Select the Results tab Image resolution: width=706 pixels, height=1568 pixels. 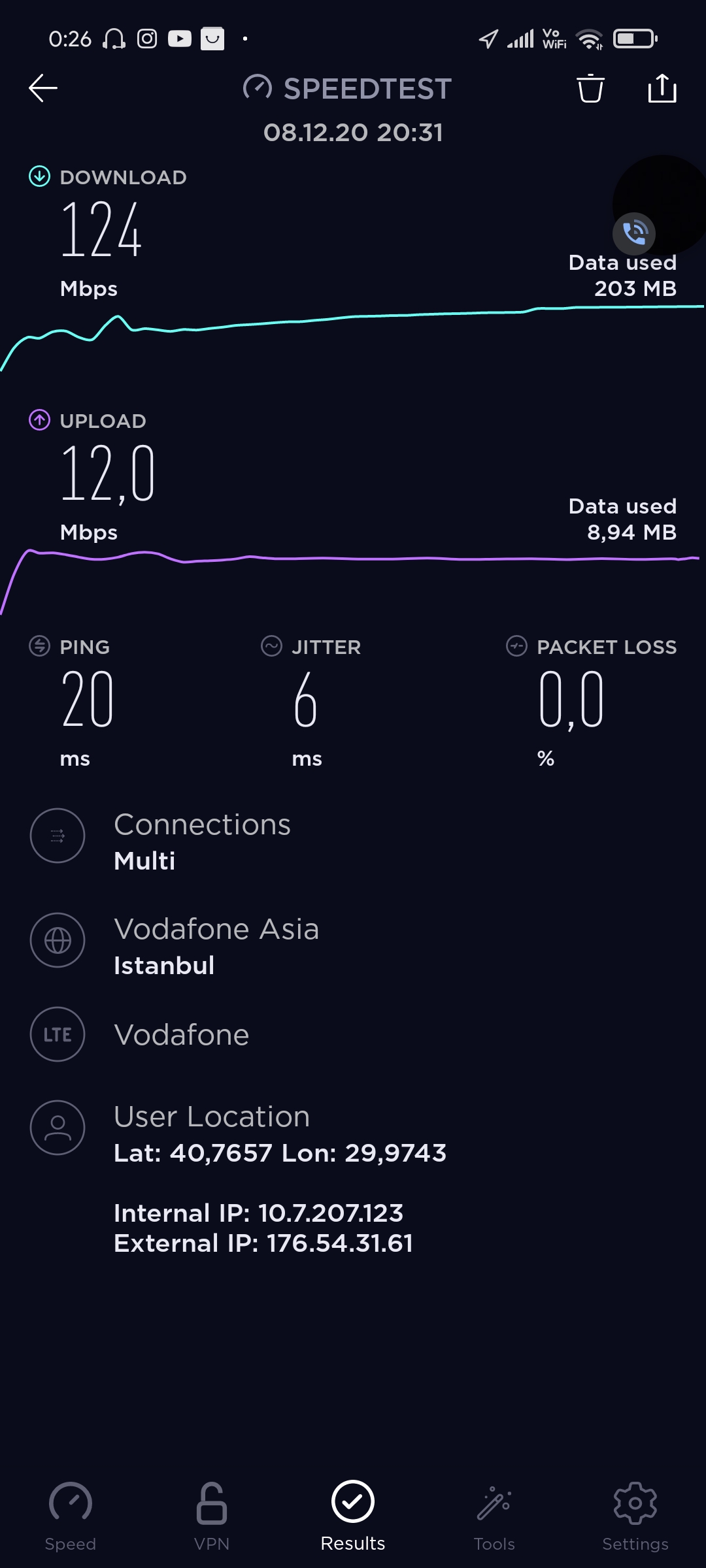(x=353, y=1516)
